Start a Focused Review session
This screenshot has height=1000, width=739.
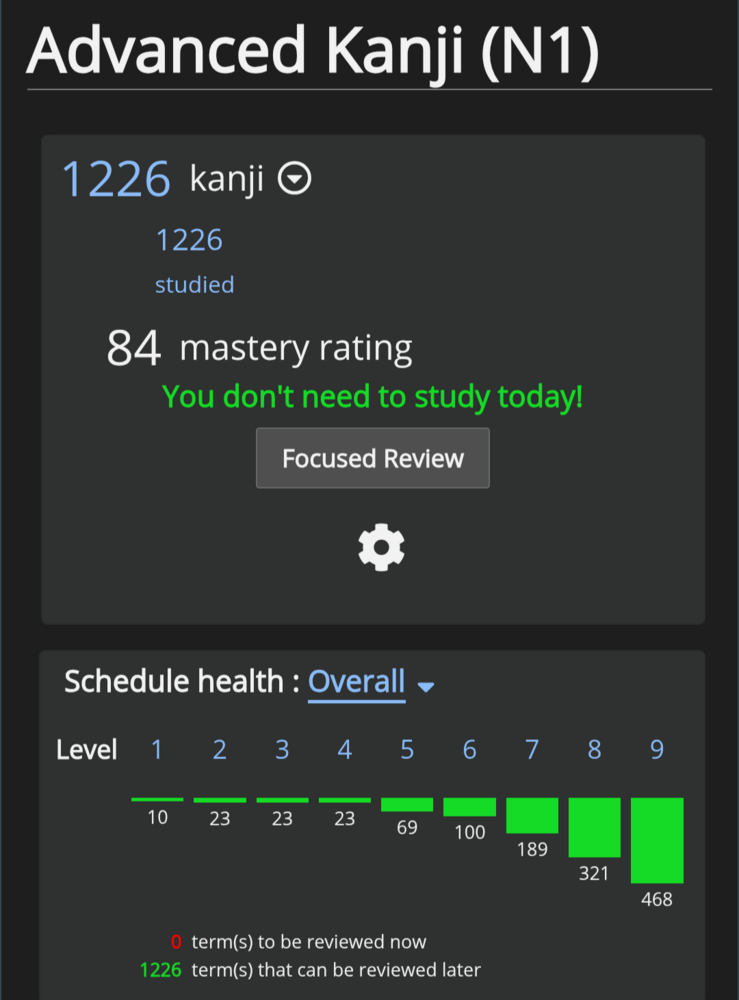372,459
